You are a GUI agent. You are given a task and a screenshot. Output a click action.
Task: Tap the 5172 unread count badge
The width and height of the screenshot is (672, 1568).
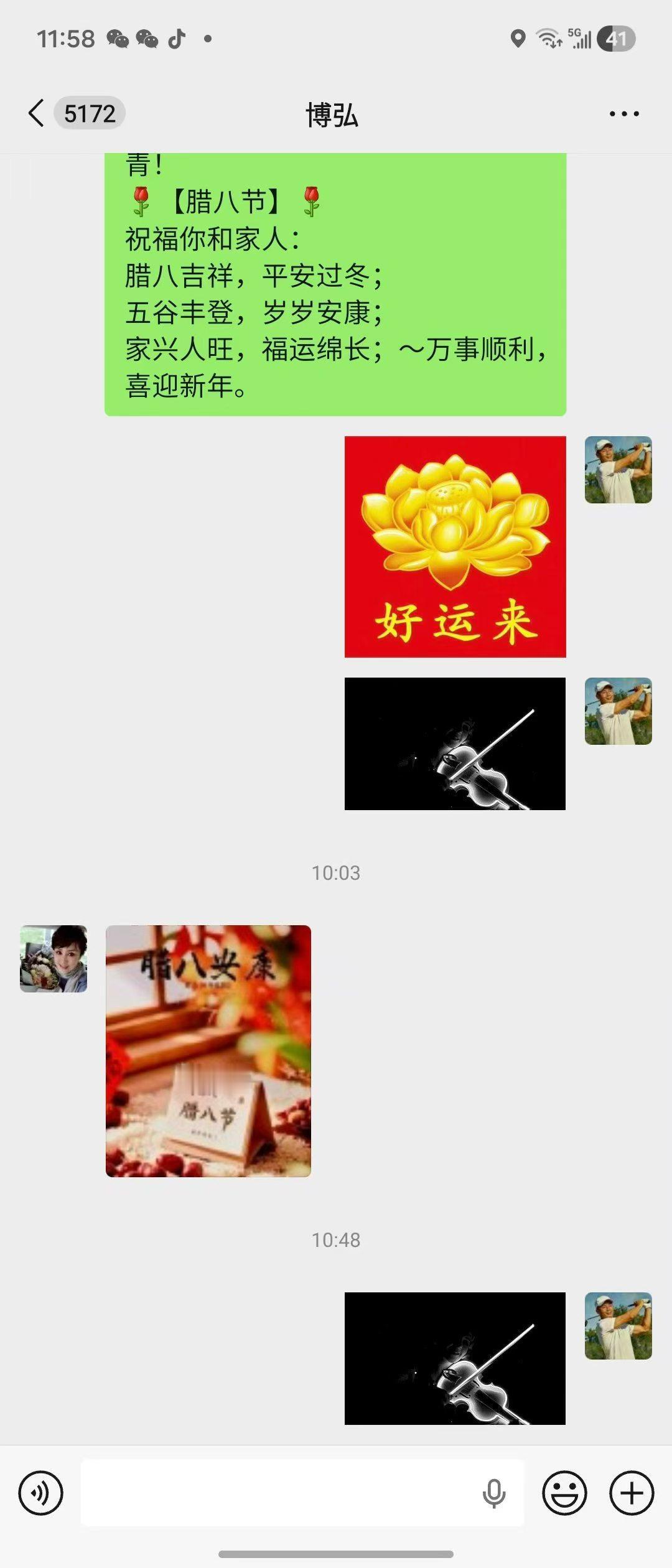point(91,112)
